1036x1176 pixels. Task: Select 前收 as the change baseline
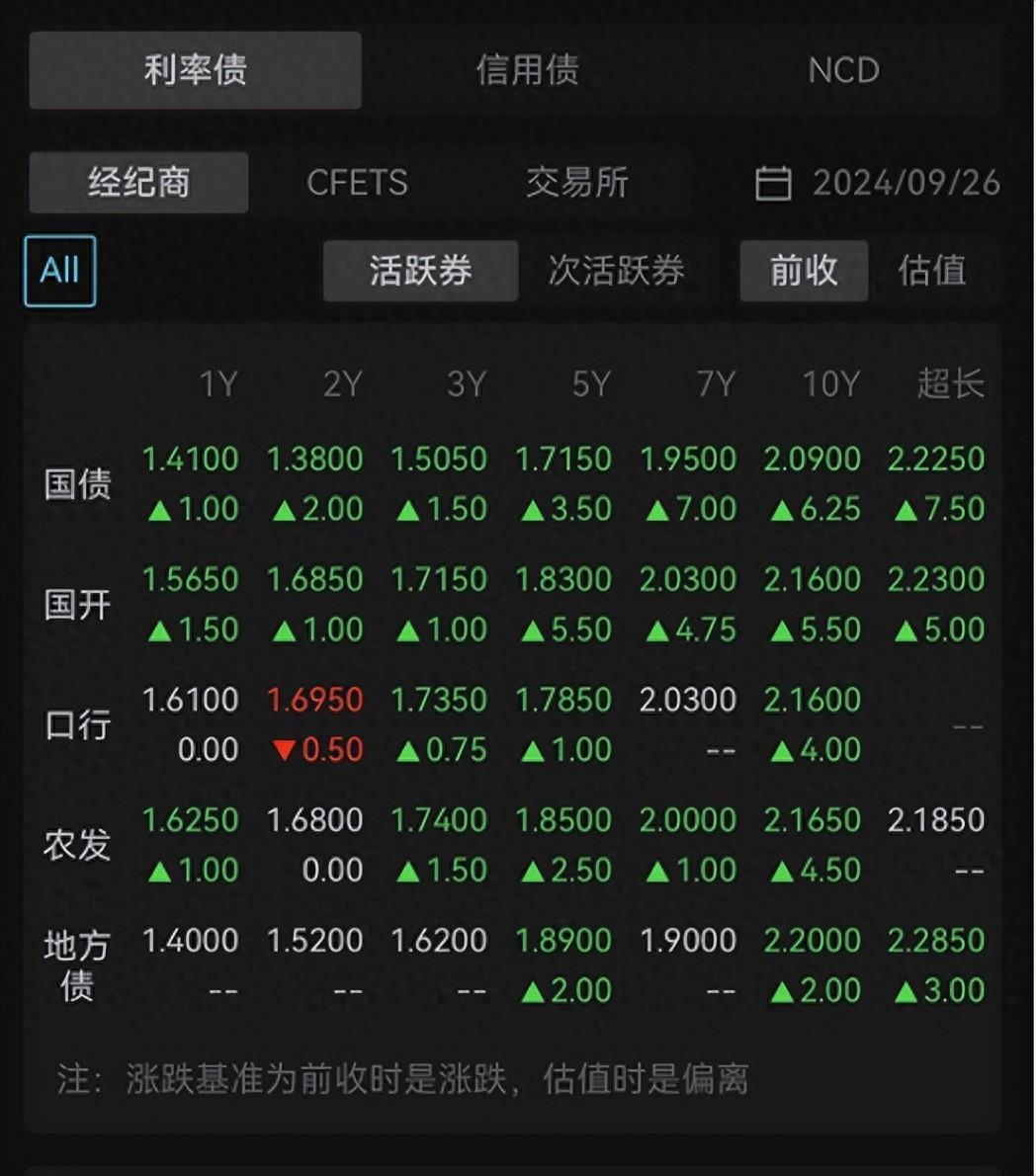click(804, 271)
